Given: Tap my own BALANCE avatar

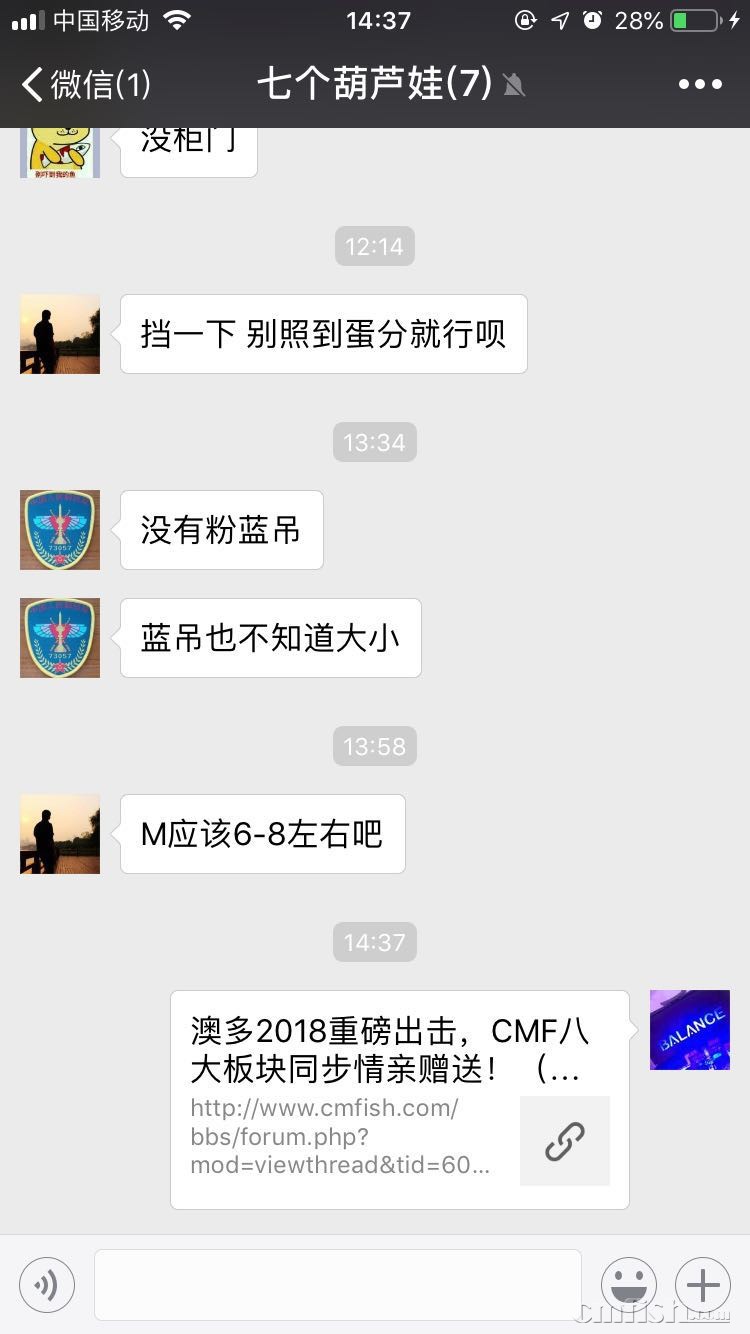Looking at the screenshot, I should (690, 1030).
